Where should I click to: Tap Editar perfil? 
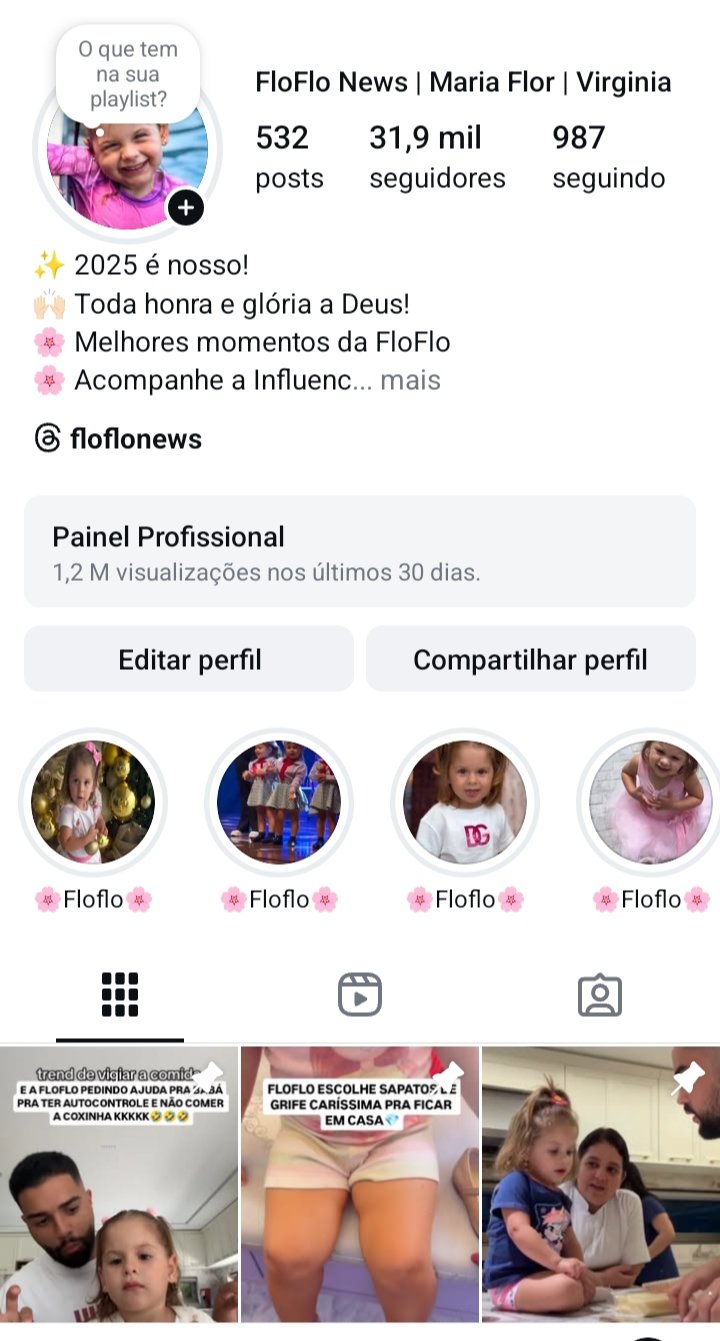(x=189, y=659)
